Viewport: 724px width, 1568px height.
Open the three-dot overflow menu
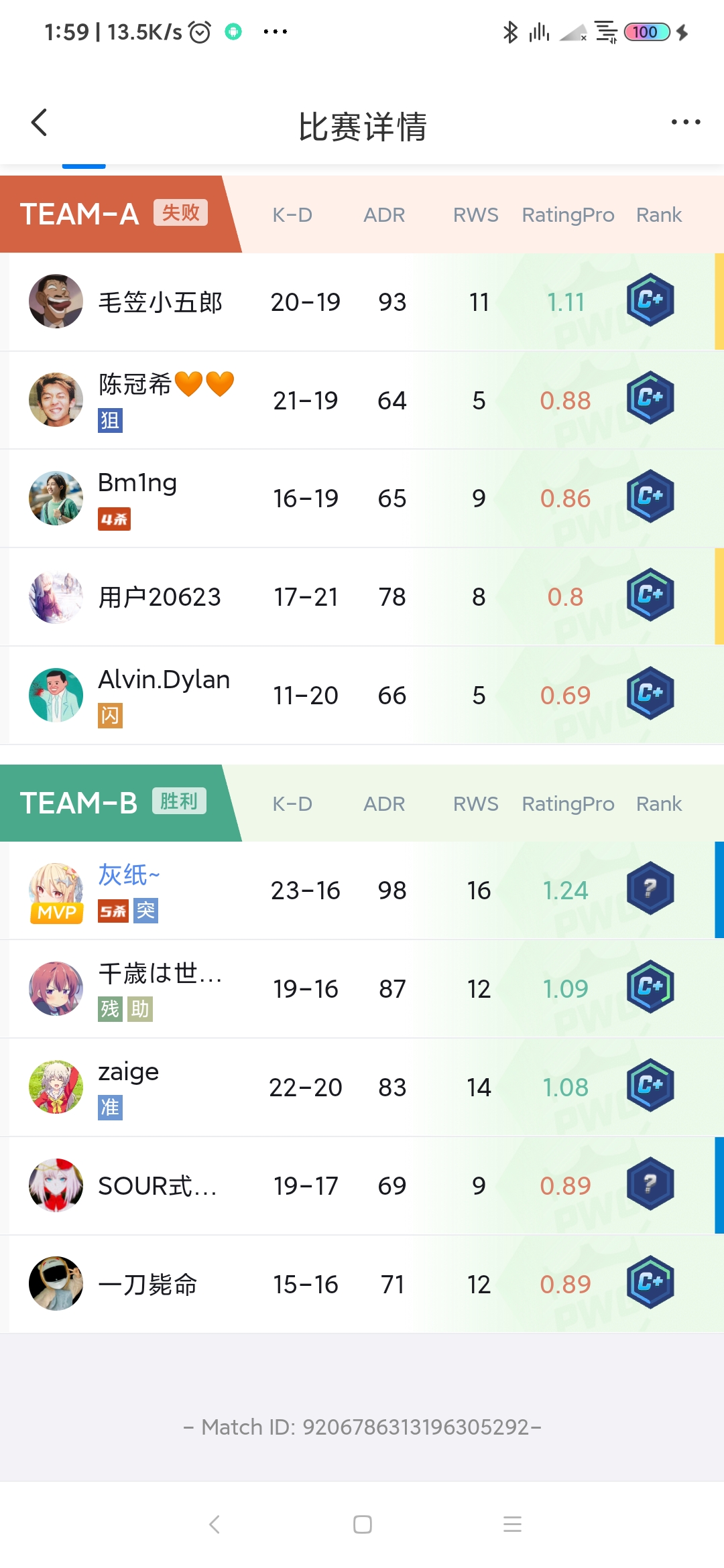tap(685, 122)
